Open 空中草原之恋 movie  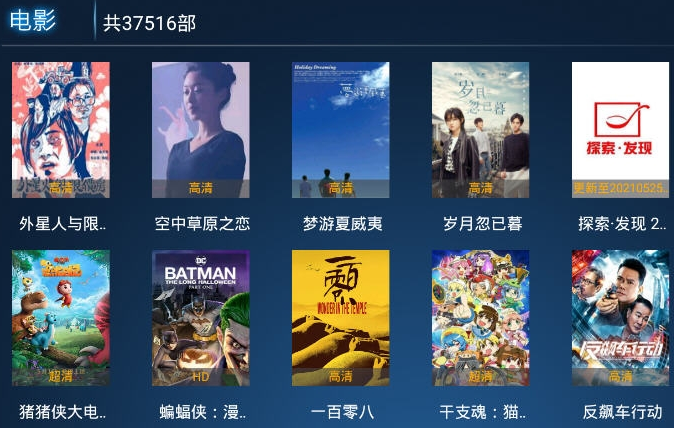[x=201, y=130]
